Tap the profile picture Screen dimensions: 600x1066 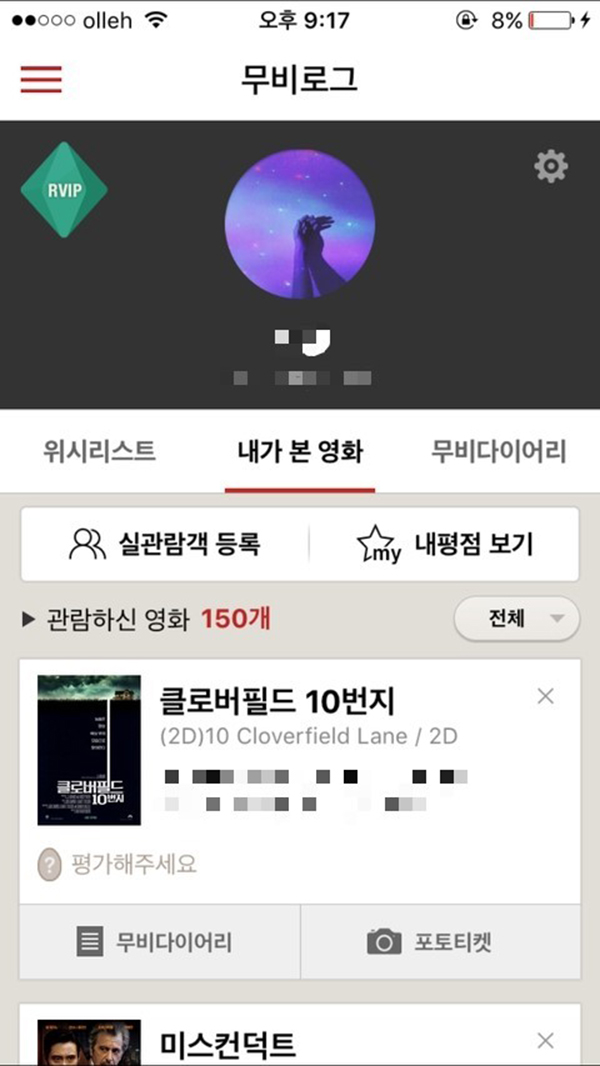point(300,223)
